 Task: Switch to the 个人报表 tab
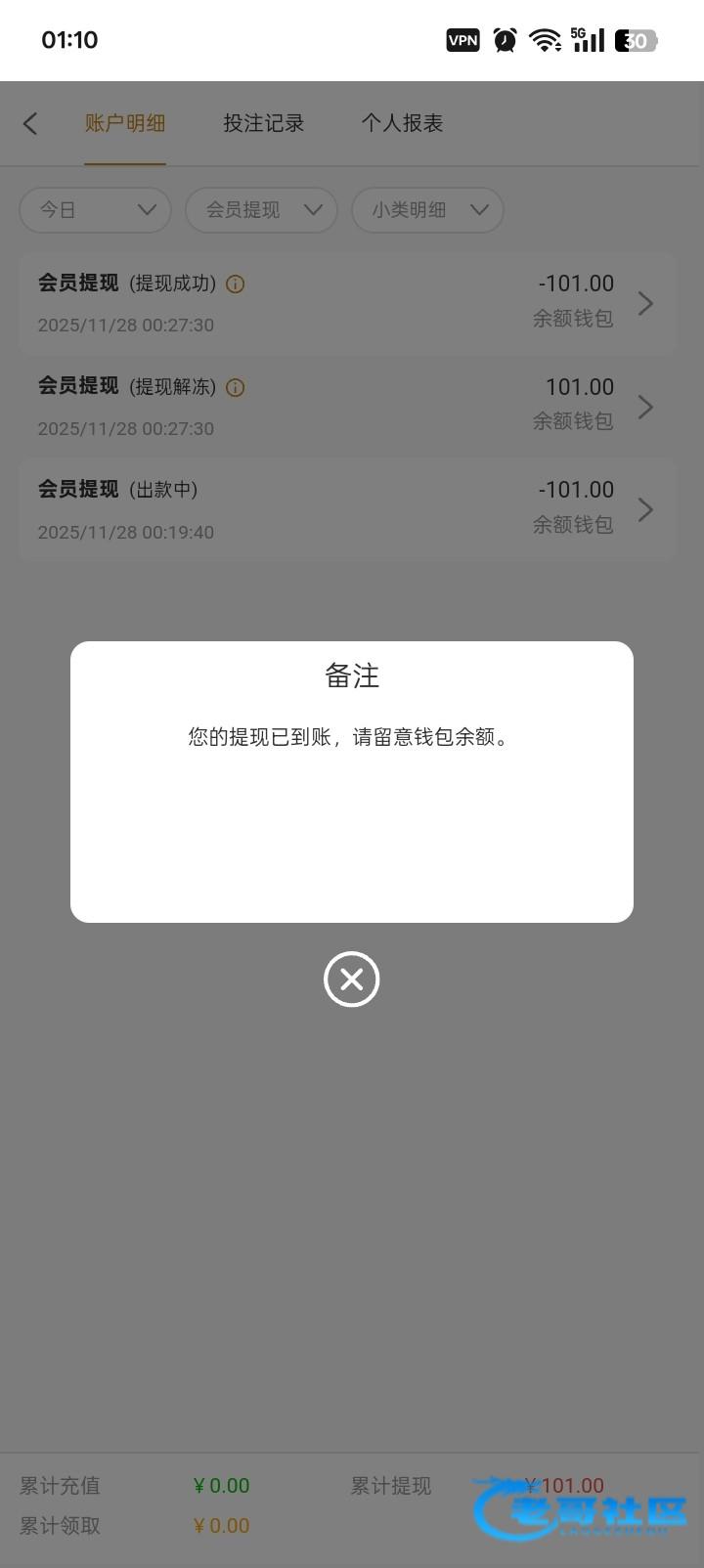coord(402,123)
